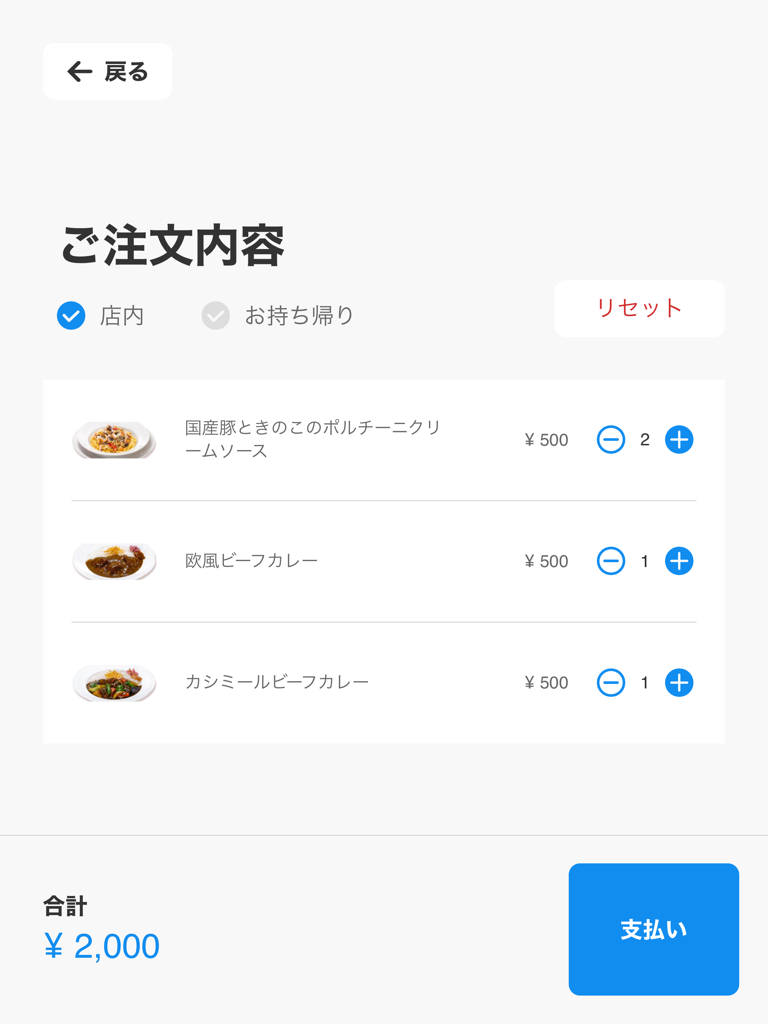Increase quantity of 国産豚ときのこのポルチーニクリームソース

coord(679,440)
